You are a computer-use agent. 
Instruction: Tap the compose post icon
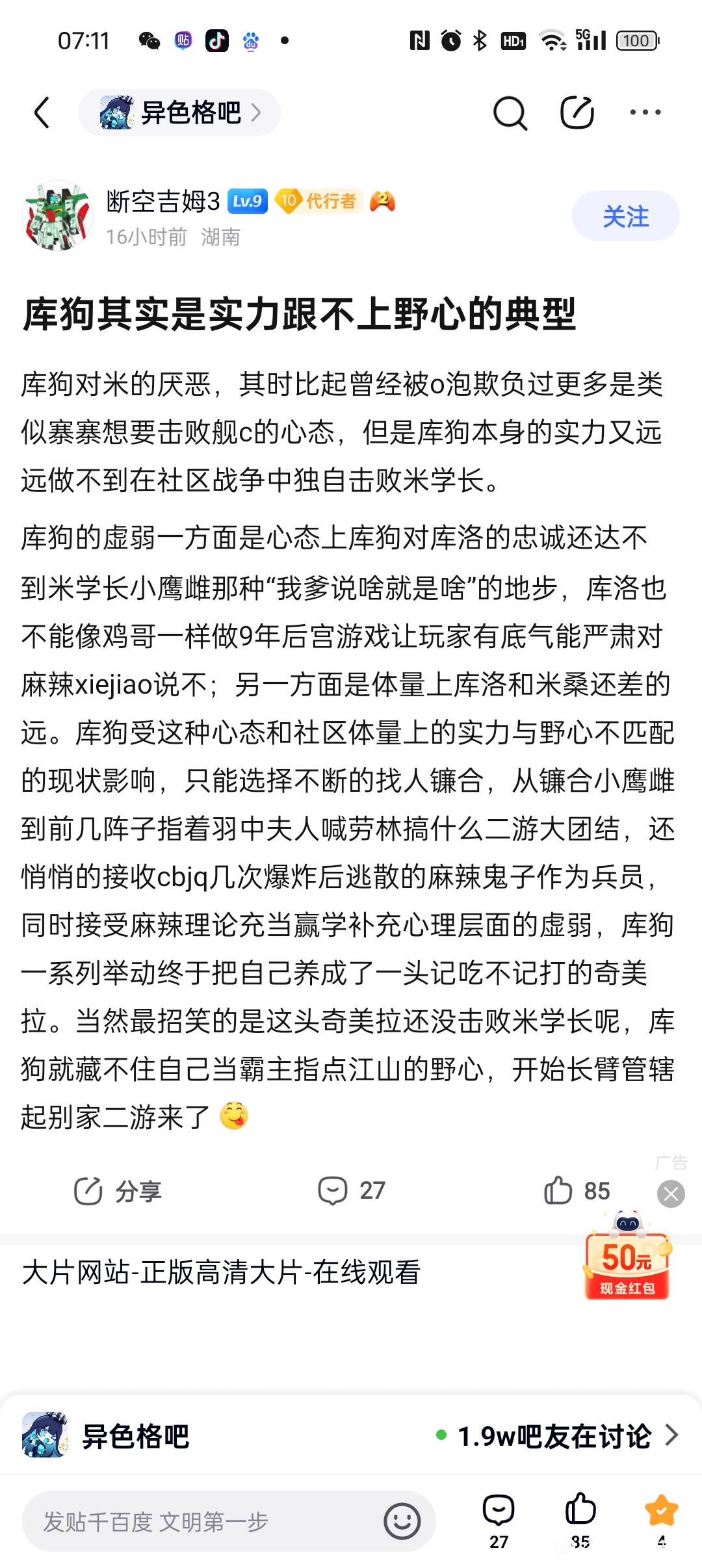tap(577, 113)
